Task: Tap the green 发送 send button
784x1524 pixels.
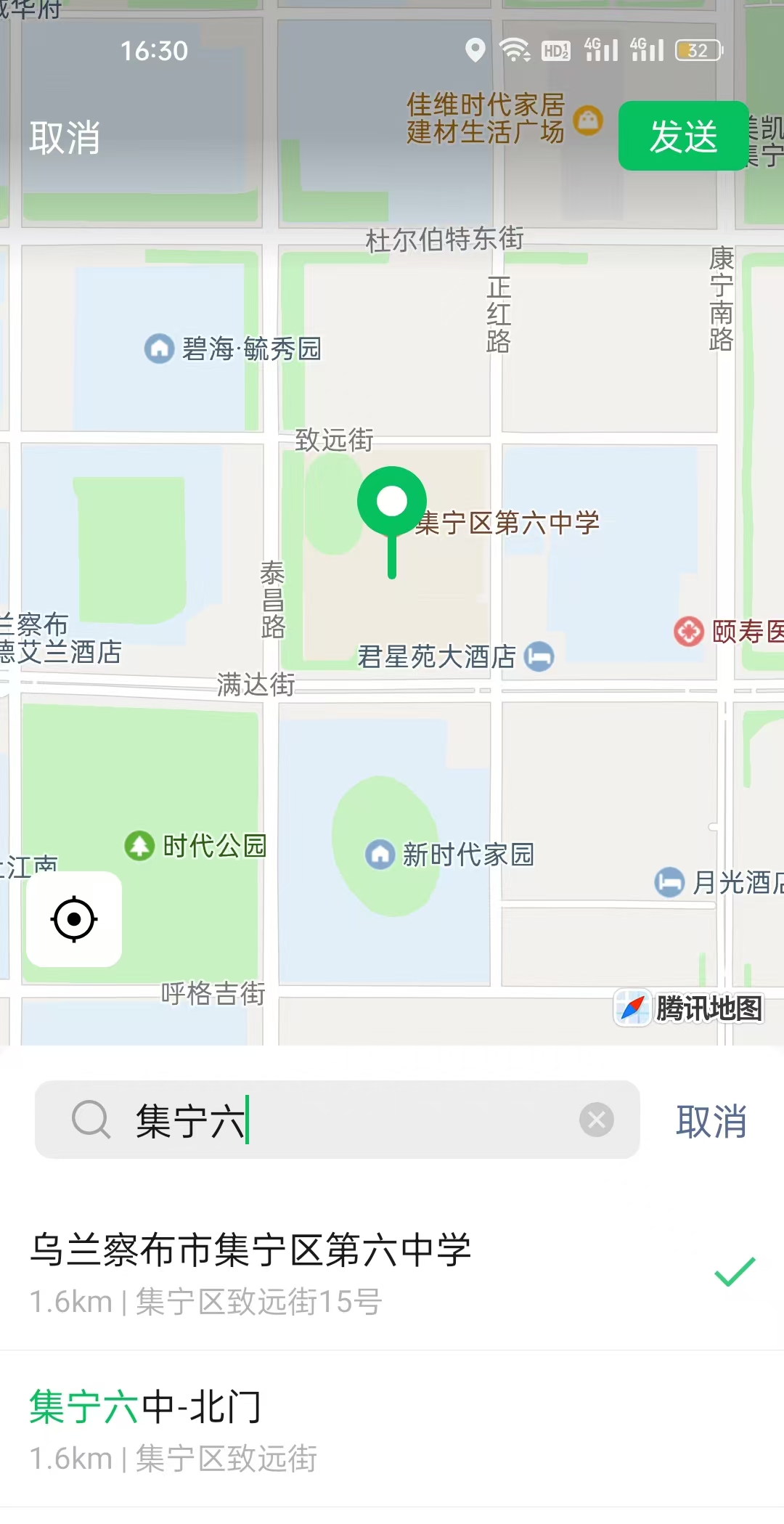Action: pos(683,136)
